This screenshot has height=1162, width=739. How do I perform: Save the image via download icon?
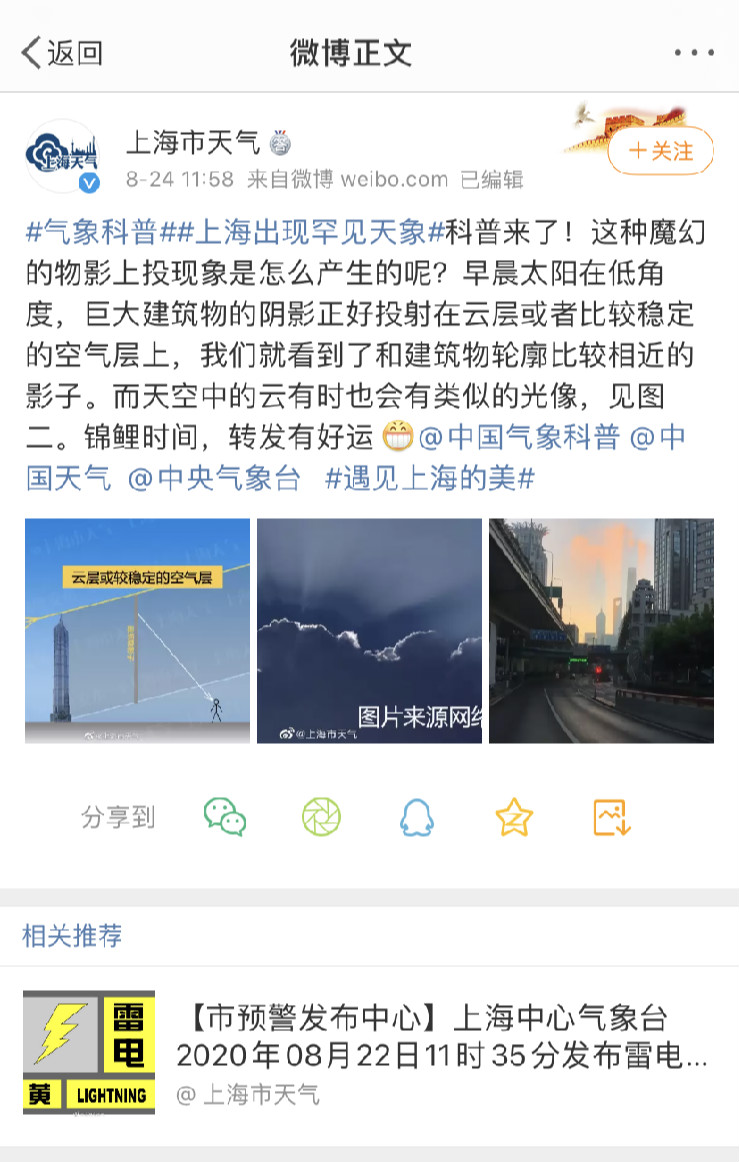click(611, 817)
